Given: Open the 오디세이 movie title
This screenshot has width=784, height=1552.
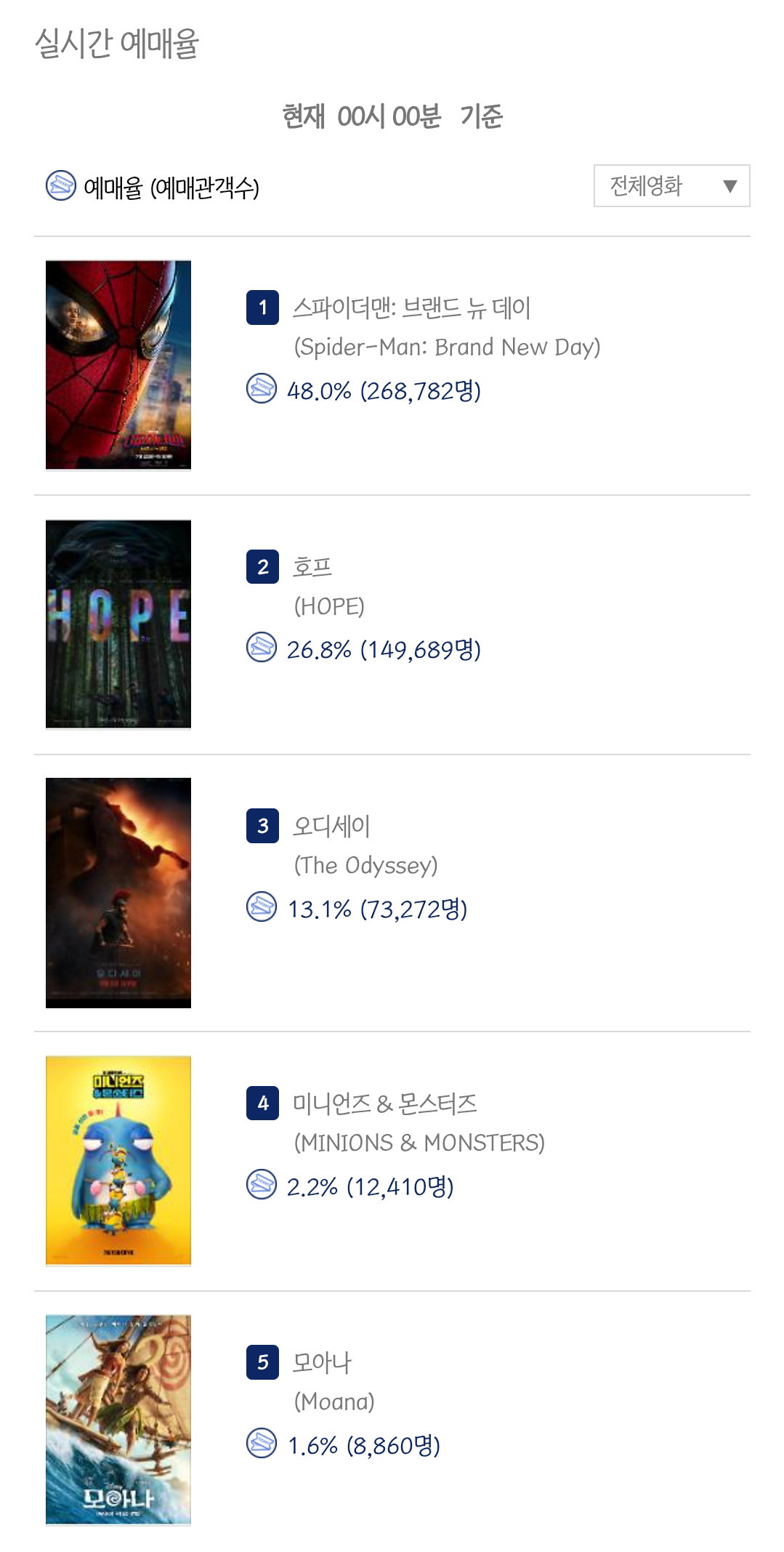Looking at the screenshot, I should [331, 826].
